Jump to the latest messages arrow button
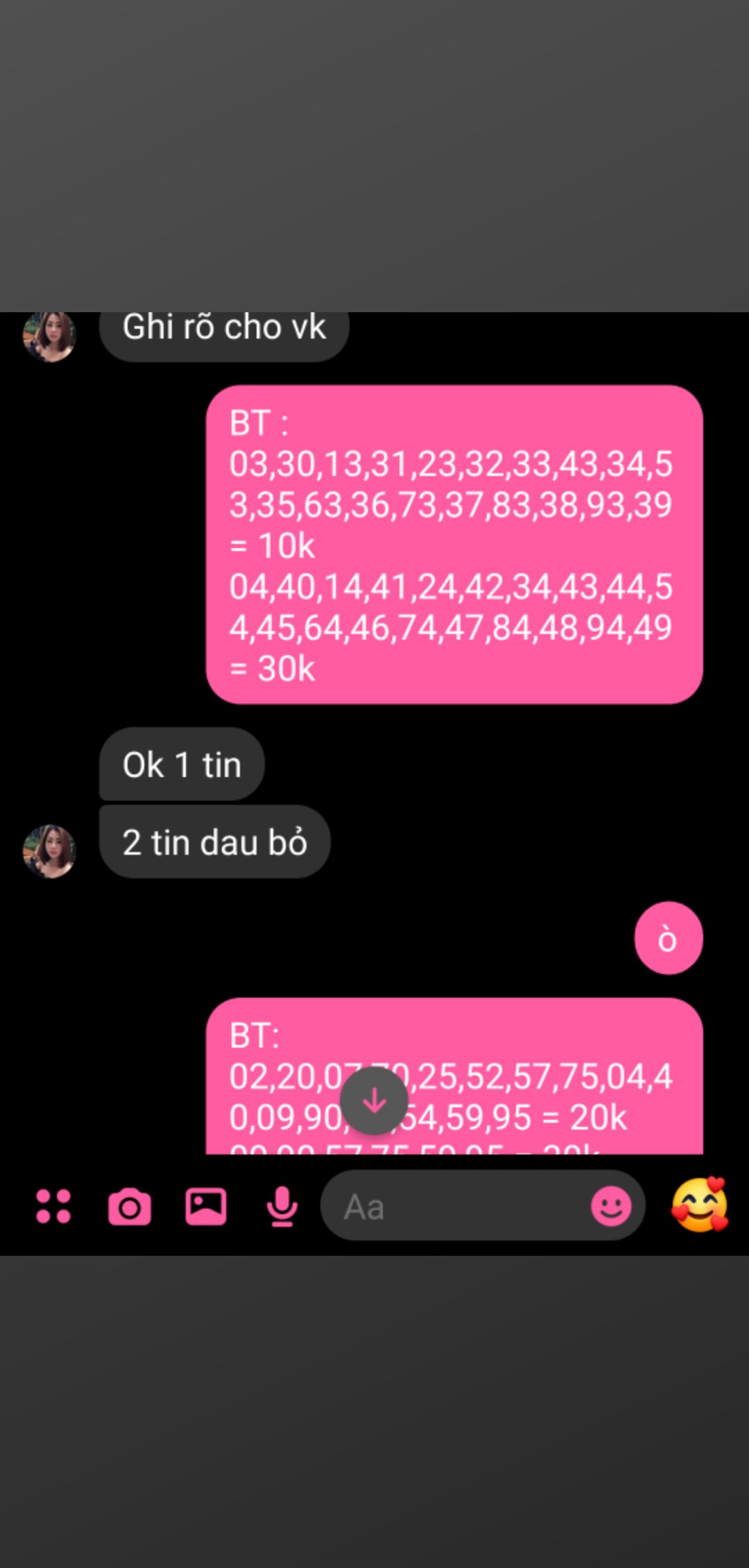 374,1101
